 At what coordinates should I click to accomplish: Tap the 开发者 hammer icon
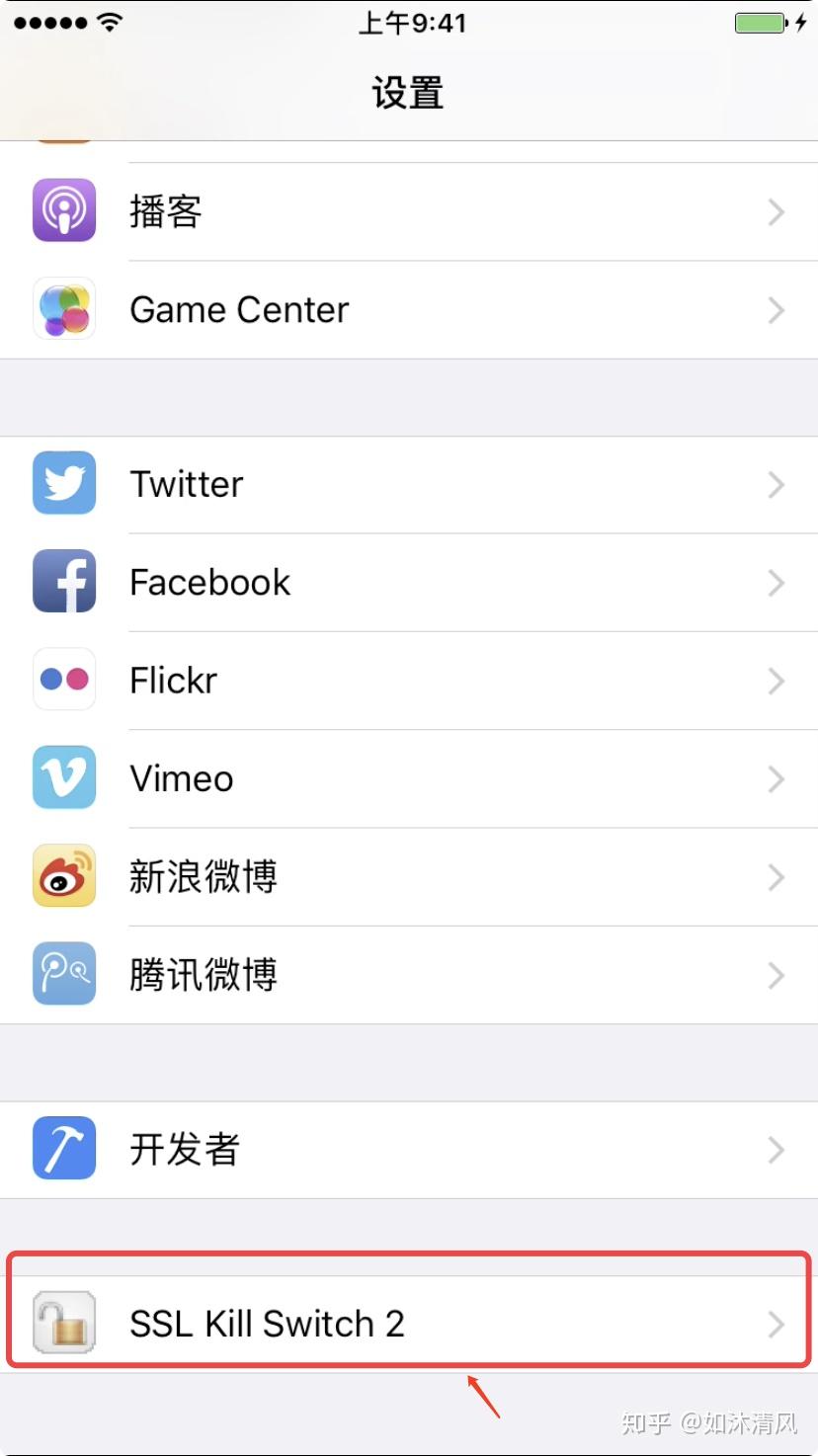pos(64,1148)
